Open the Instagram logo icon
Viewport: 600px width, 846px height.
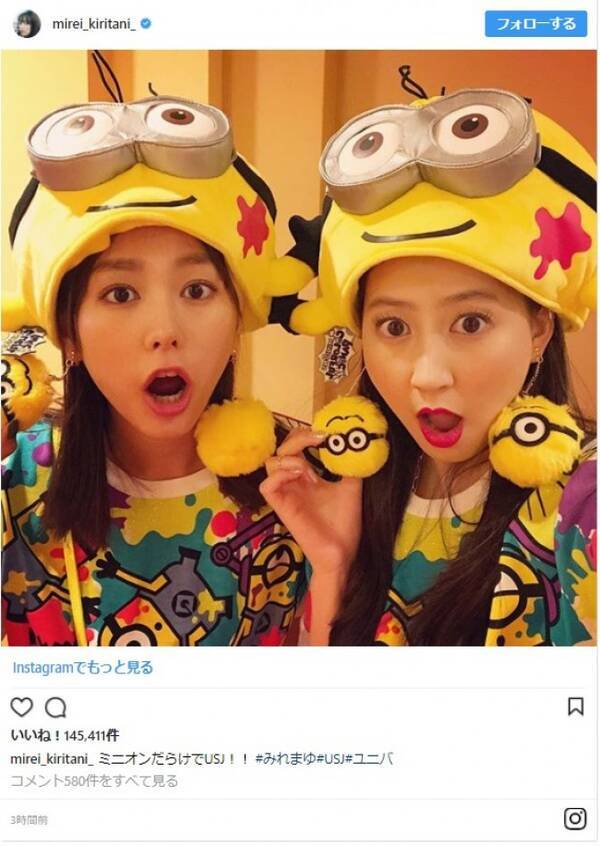[x=575, y=819]
